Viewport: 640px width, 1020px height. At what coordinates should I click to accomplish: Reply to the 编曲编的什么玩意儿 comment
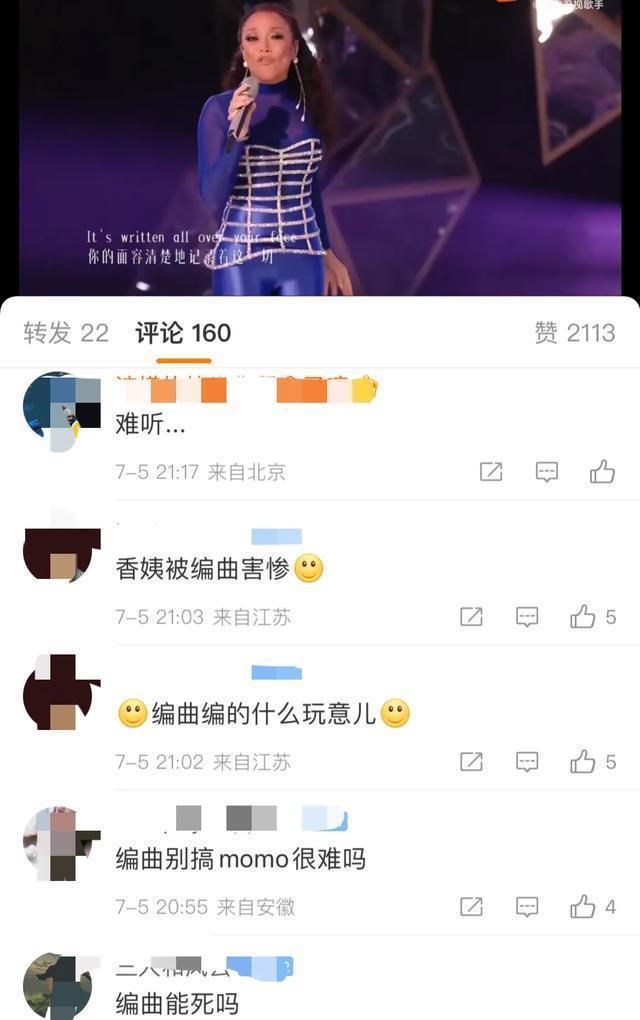(527, 762)
